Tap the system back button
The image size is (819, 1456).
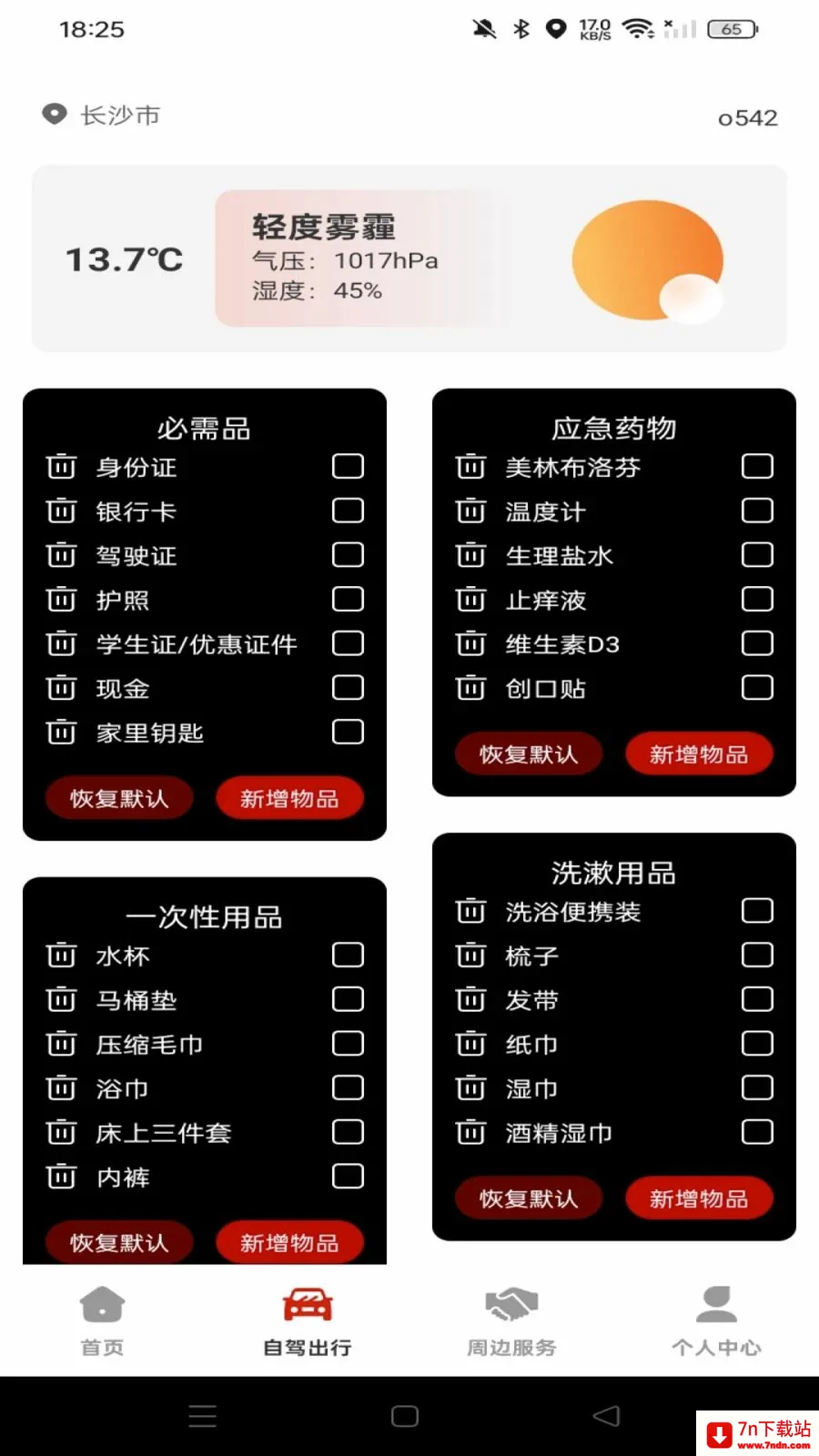coord(606,1415)
